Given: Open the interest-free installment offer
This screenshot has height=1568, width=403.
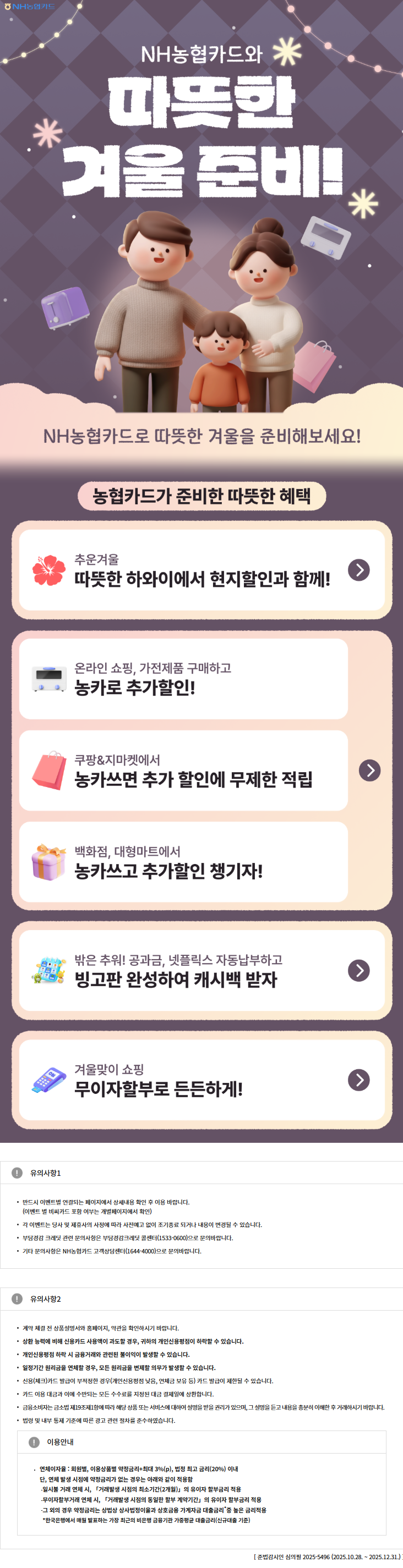Looking at the screenshot, I should 201,1080.
